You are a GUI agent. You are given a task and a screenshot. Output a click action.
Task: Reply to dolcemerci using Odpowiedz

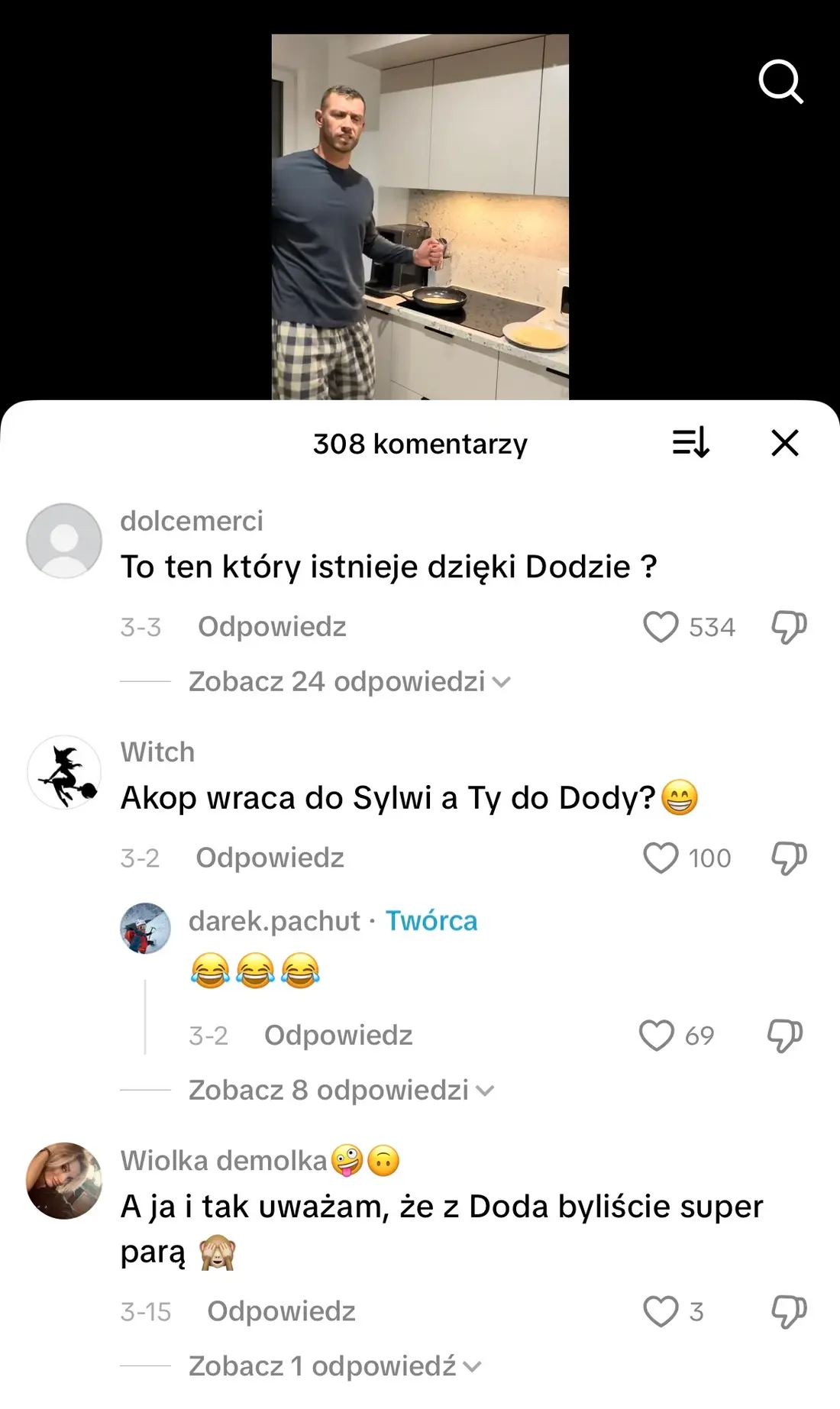tap(272, 627)
